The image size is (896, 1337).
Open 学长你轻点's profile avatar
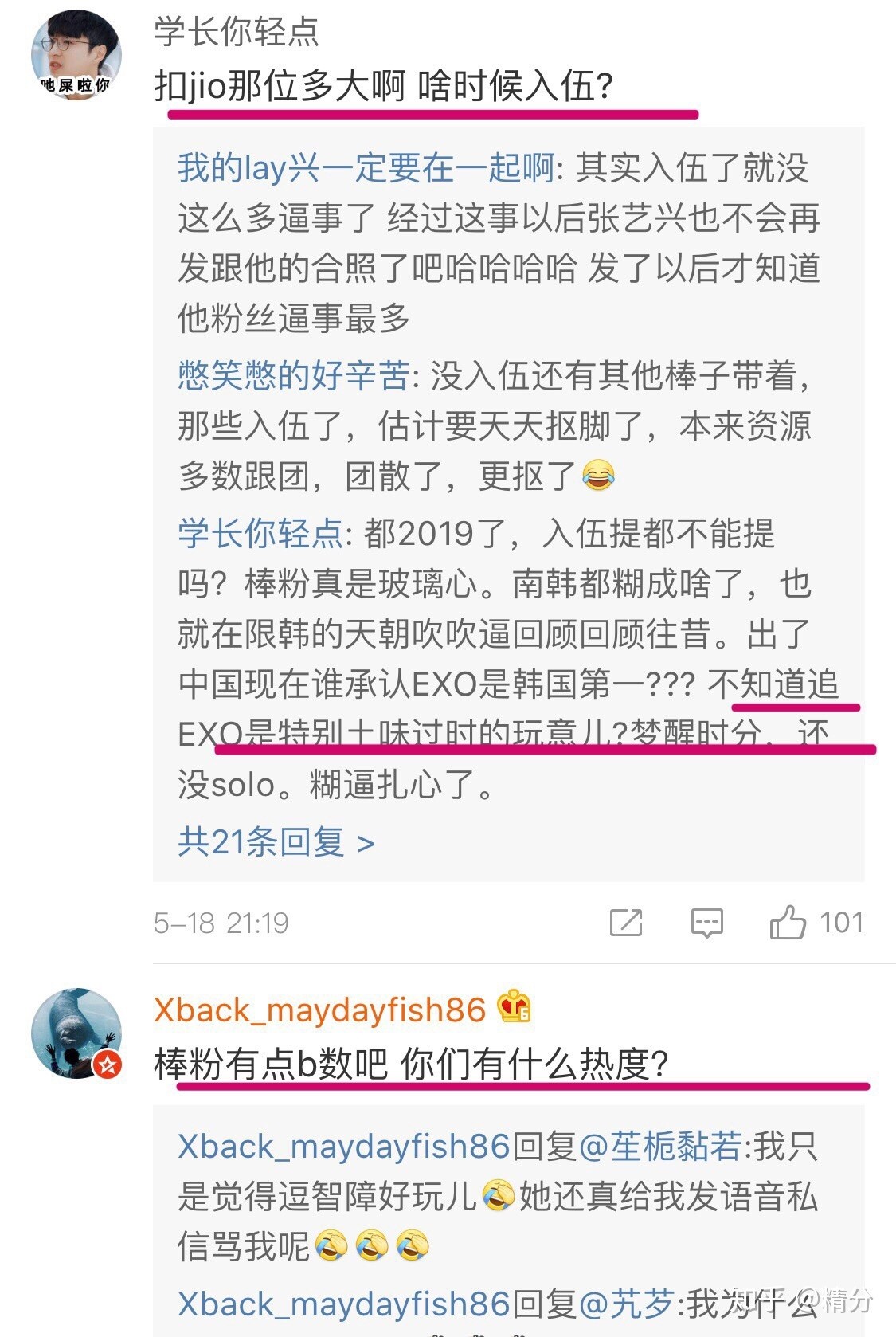click(x=76, y=54)
